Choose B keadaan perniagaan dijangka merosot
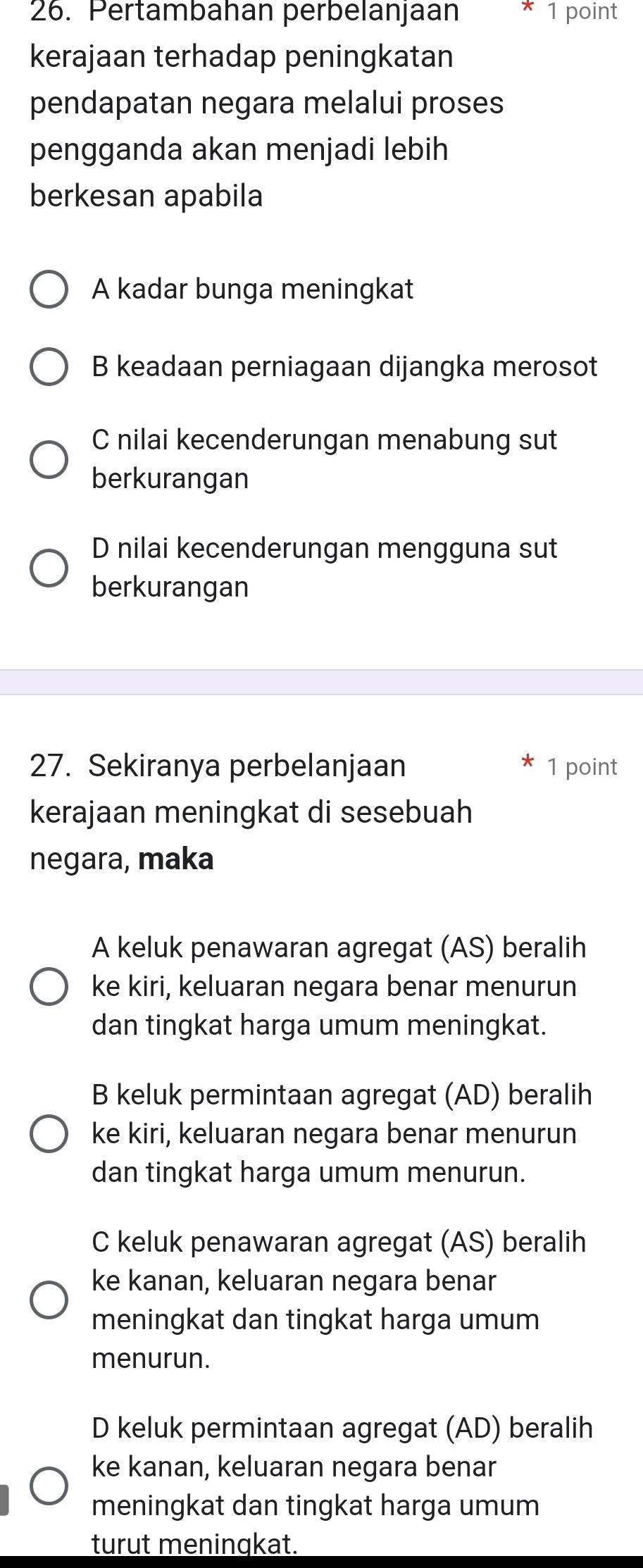 pos(49,367)
